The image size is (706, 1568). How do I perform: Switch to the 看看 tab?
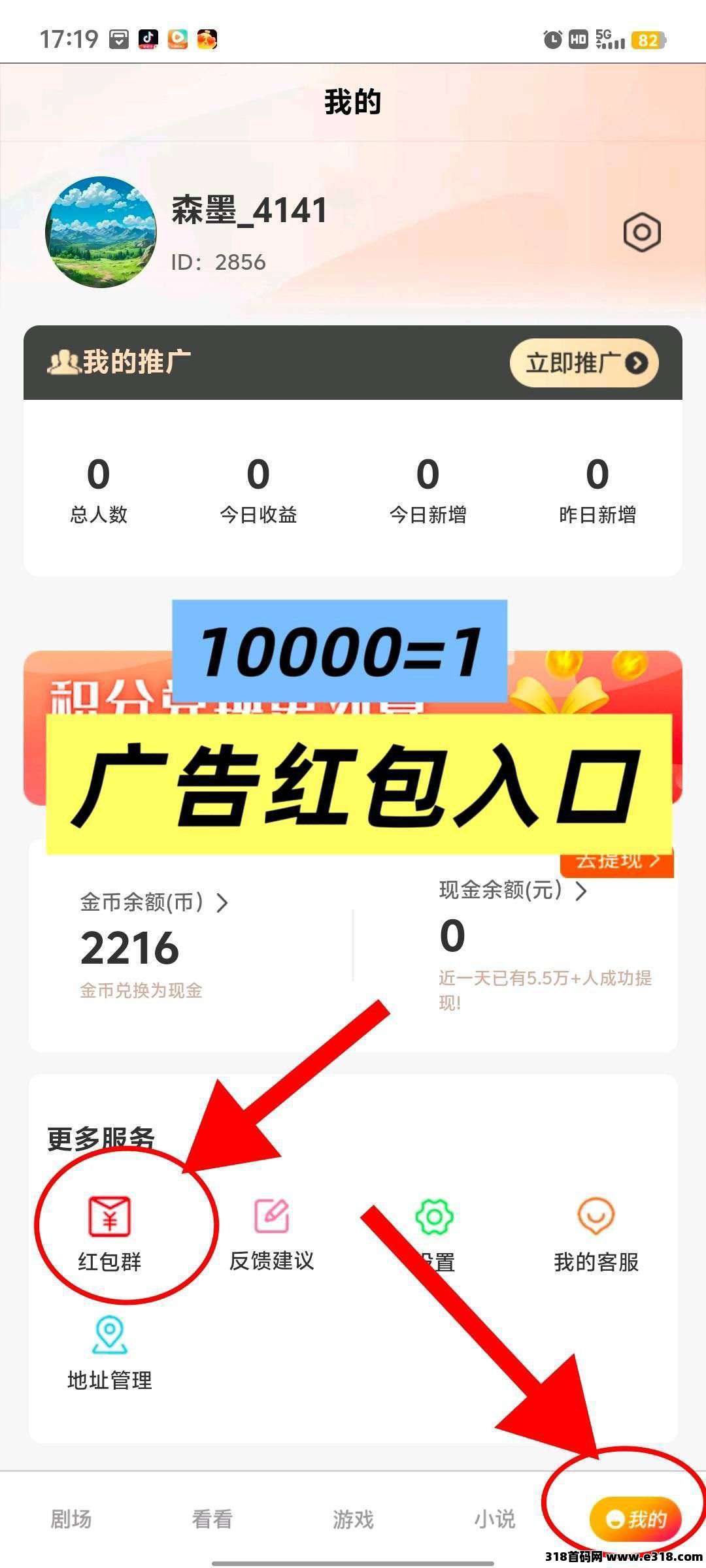click(x=212, y=1519)
